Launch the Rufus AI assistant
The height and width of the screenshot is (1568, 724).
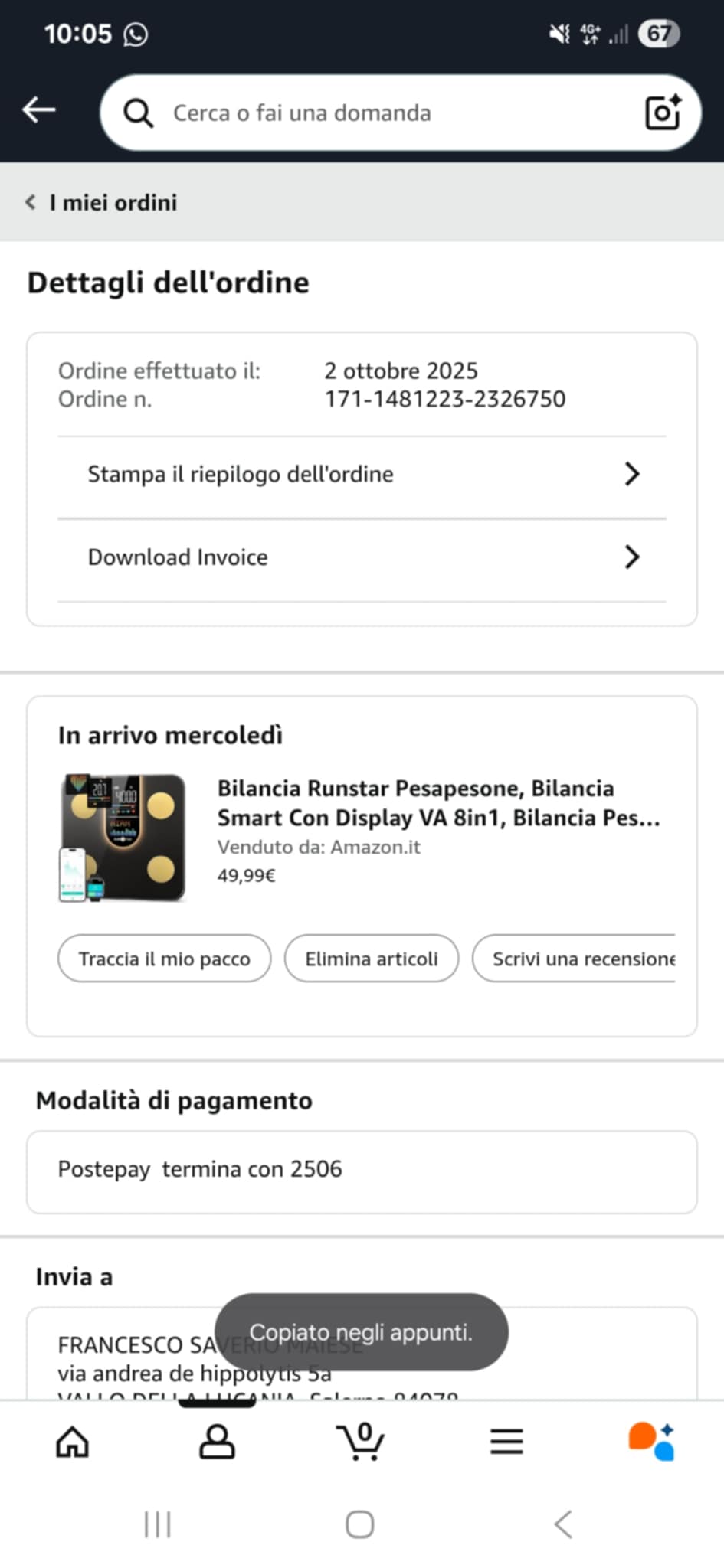[651, 1442]
